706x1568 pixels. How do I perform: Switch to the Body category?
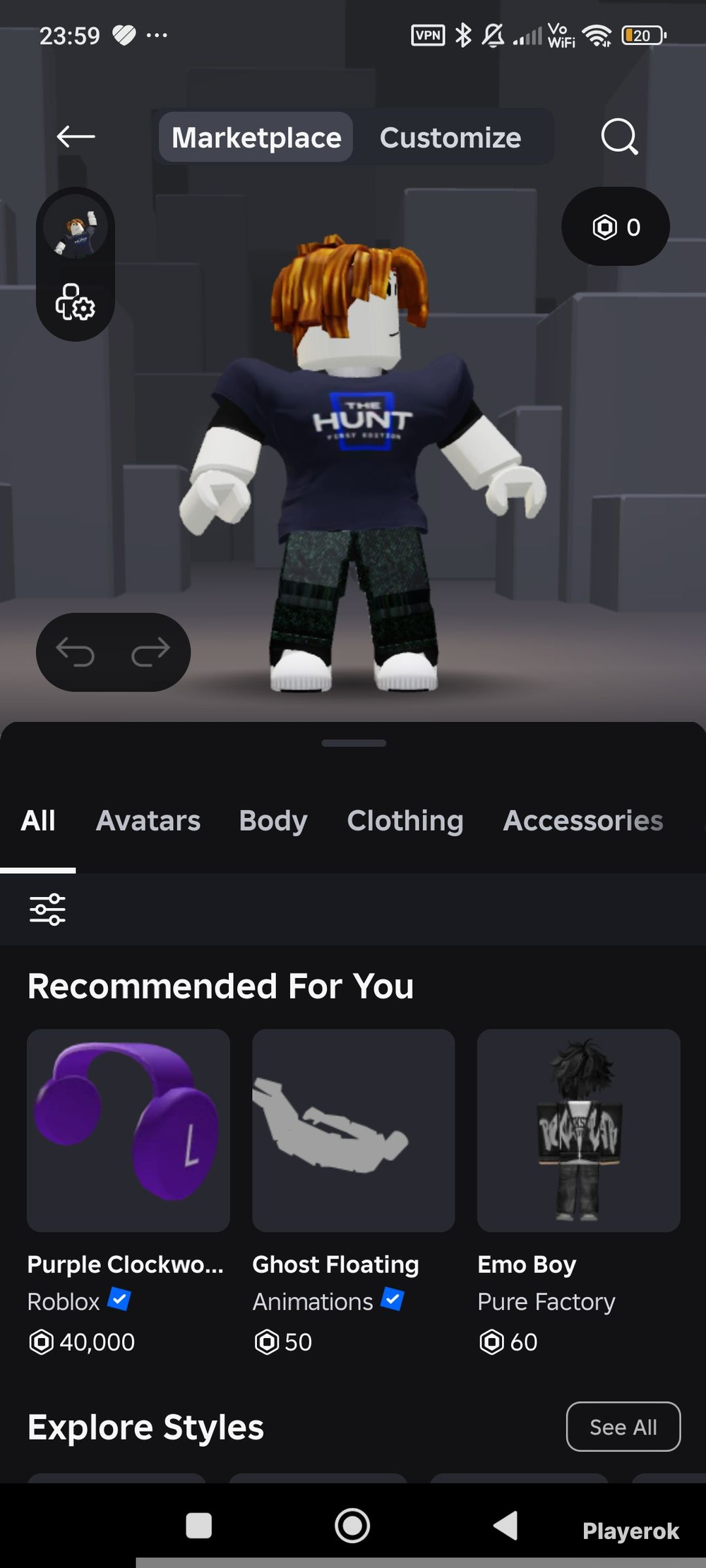coord(273,821)
